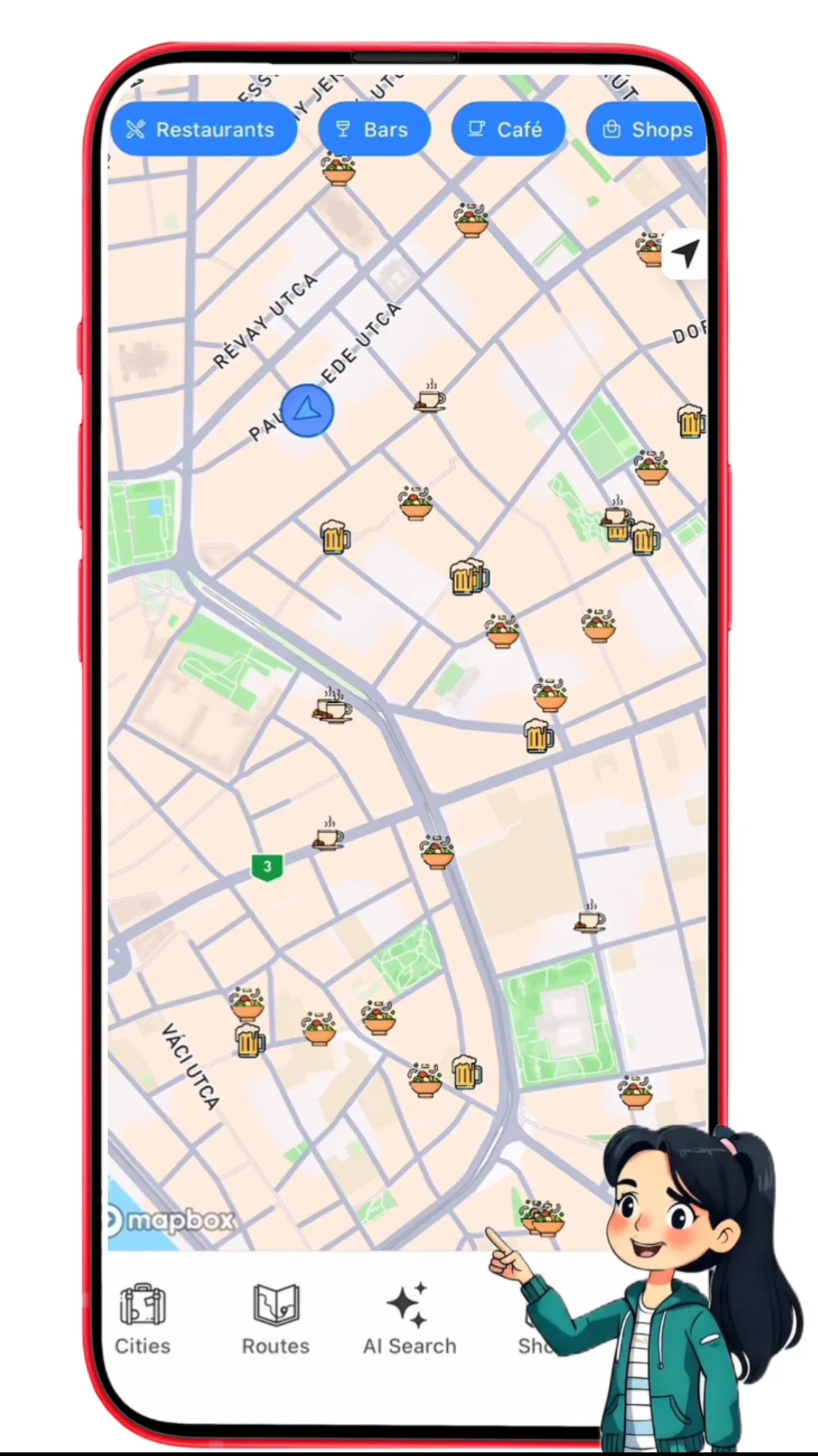This screenshot has height=1456, width=818.
Task: Show only Café places
Action: [x=507, y=129]
